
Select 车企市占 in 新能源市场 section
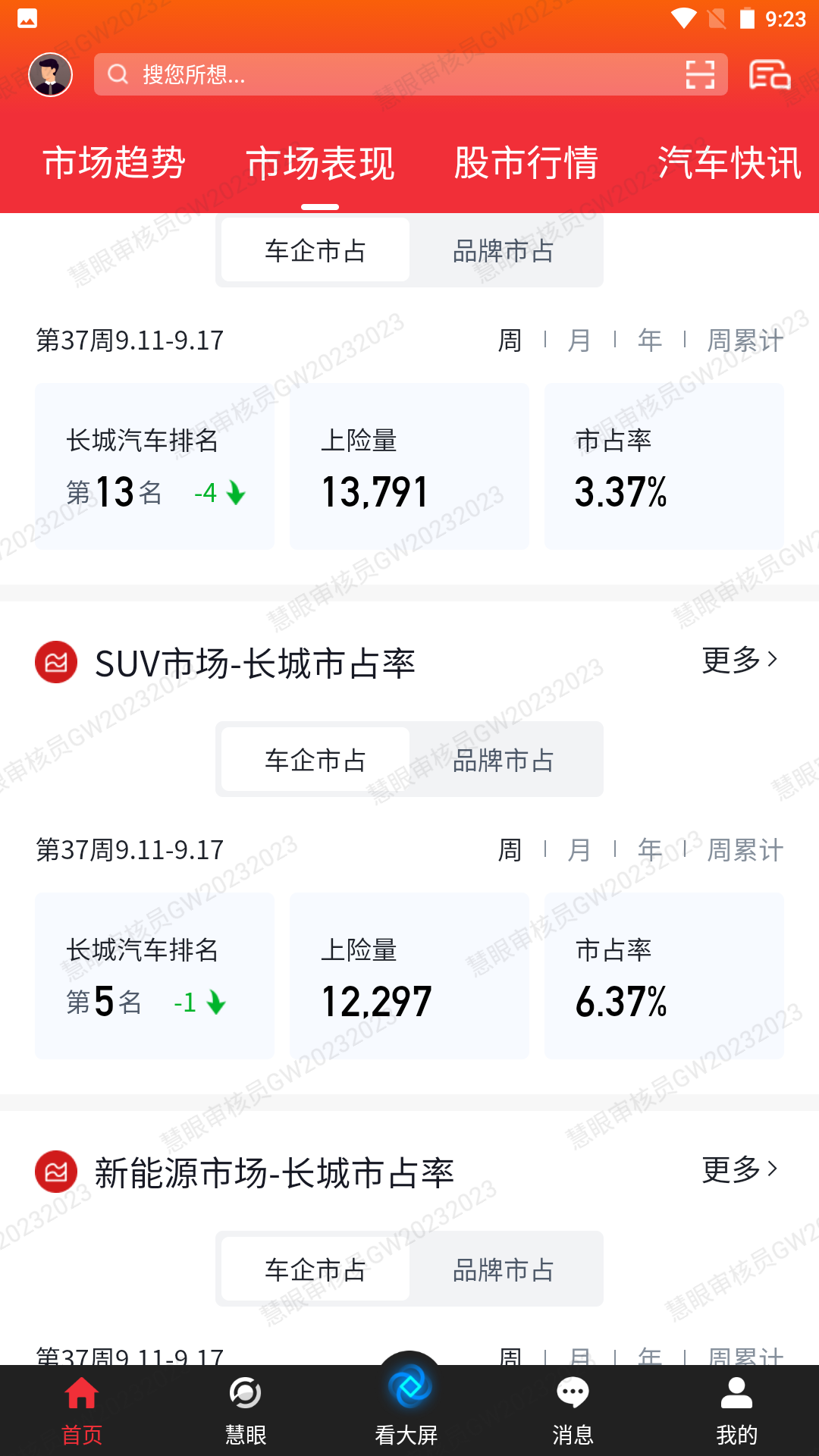click(315, 1269)
